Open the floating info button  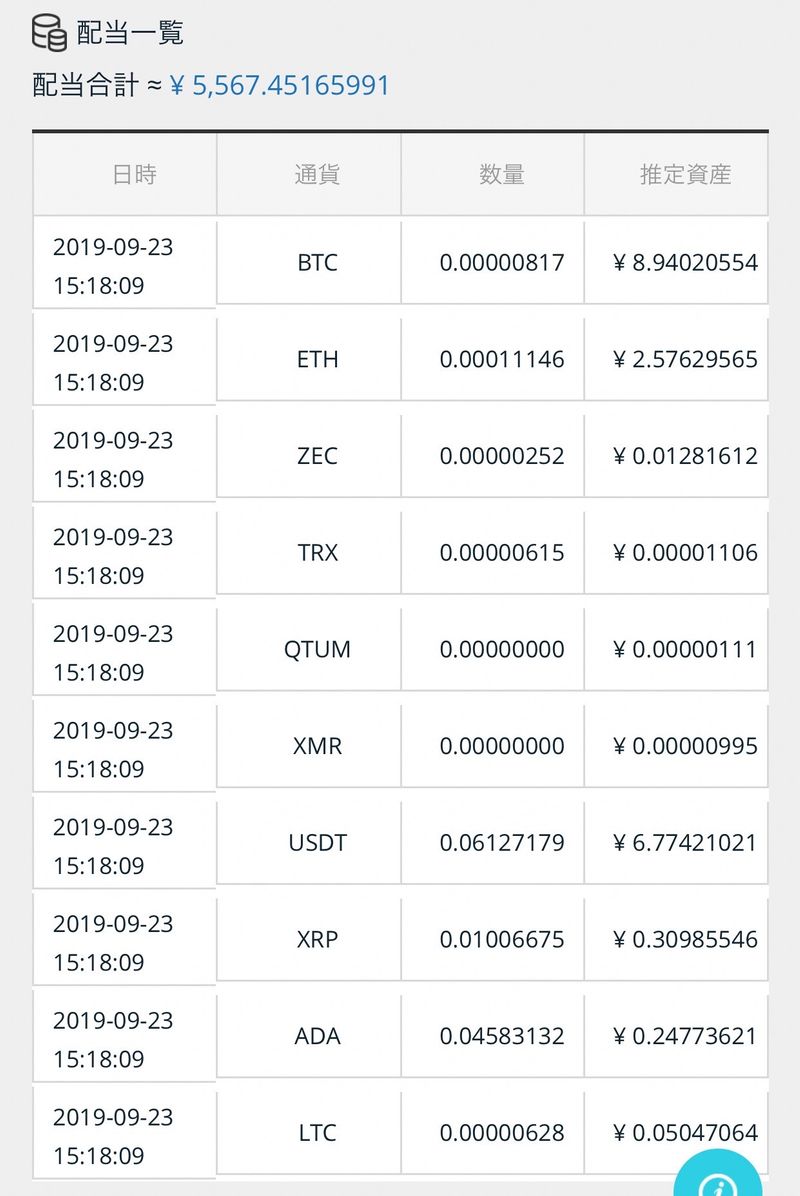720,1178
